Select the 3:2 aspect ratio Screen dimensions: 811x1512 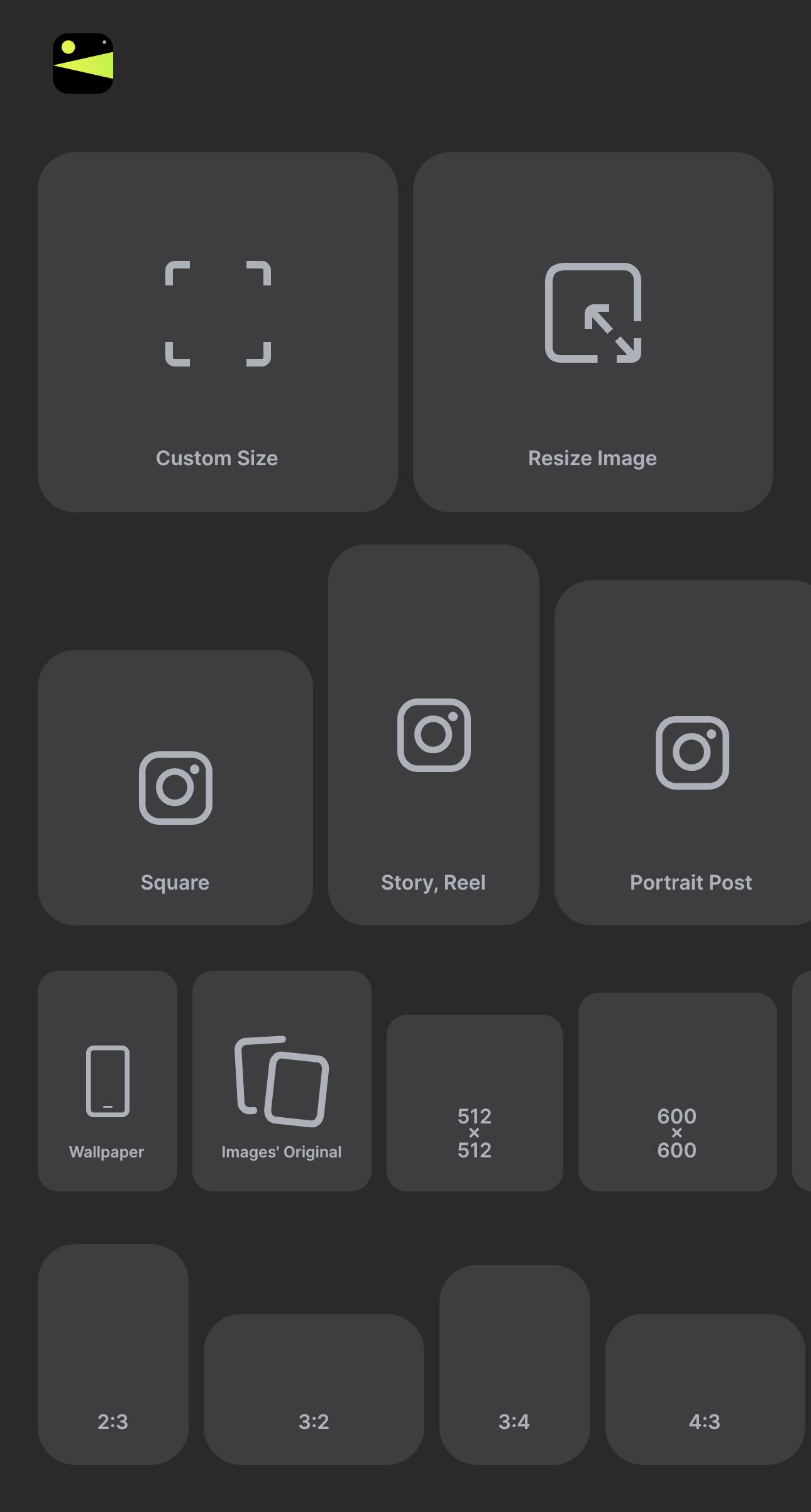313,1388
